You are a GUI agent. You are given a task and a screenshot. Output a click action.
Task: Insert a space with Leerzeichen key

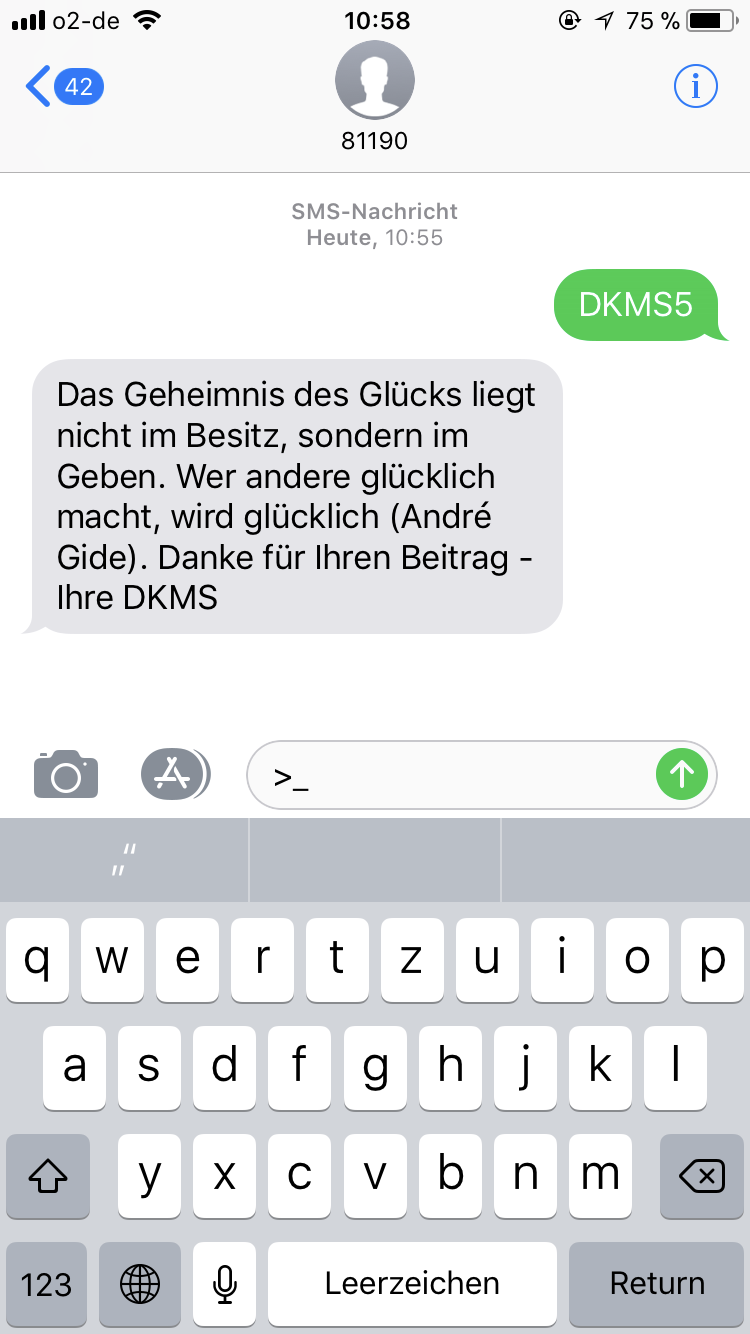[x=412, y=1284]
